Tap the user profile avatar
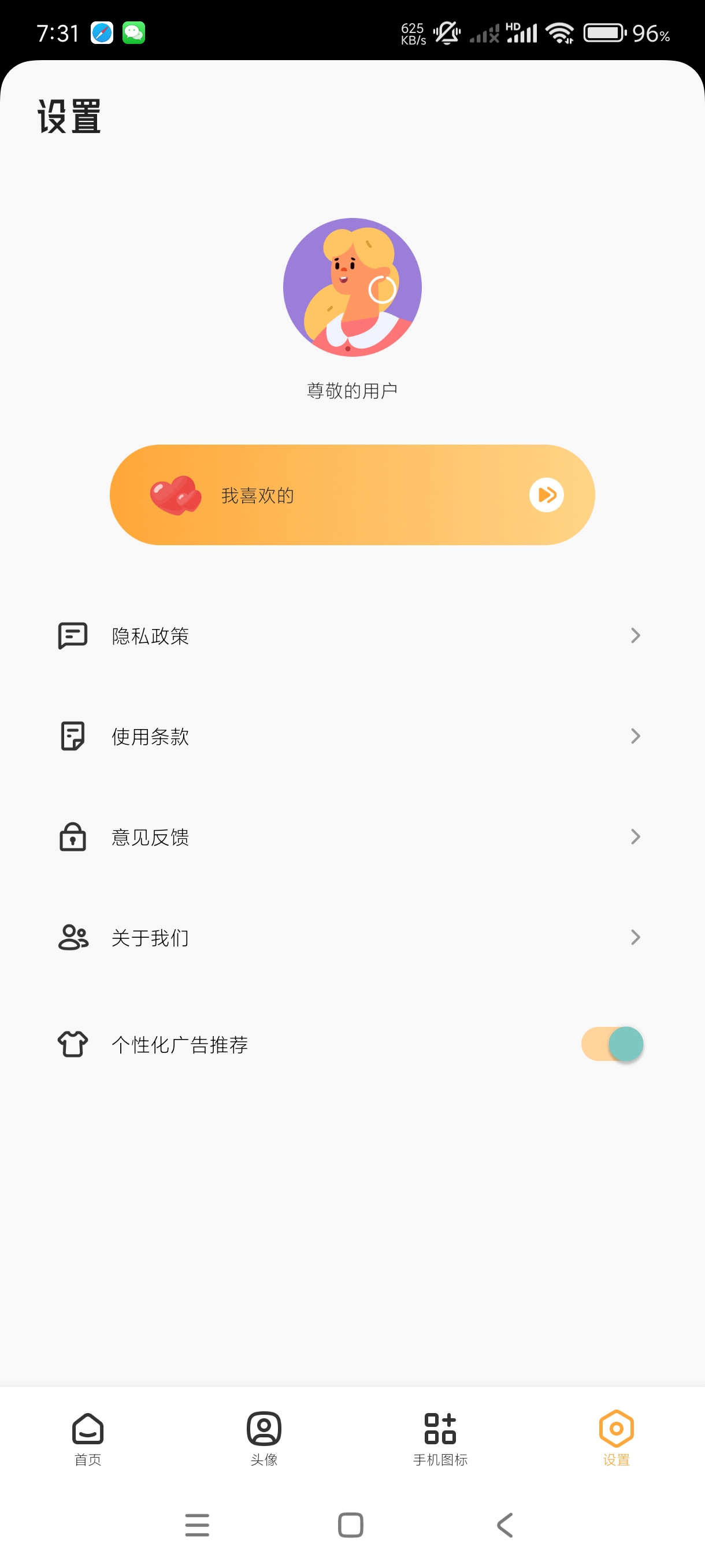The height and width of the screenshot is (1568, 705). click(x=352, y=287)
